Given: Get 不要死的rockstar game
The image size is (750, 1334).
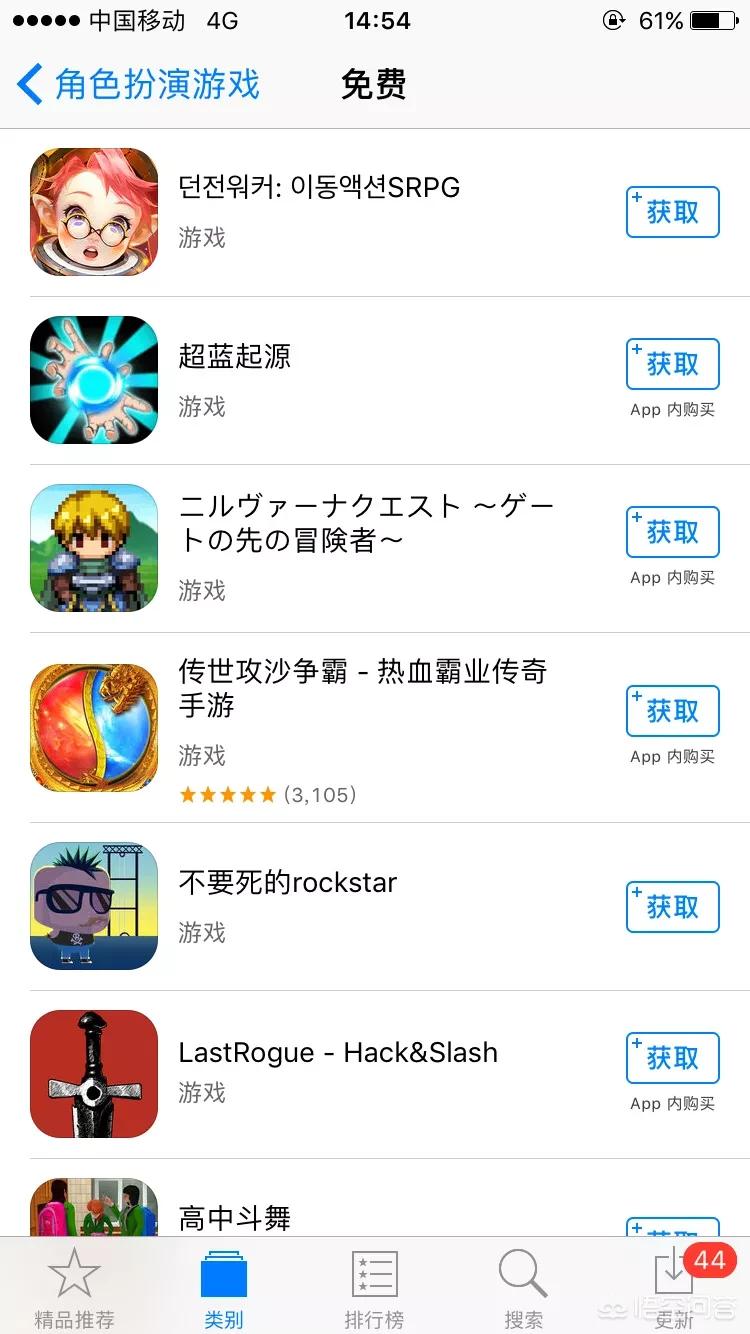Looking at the screenshot, I should (672, 907).
